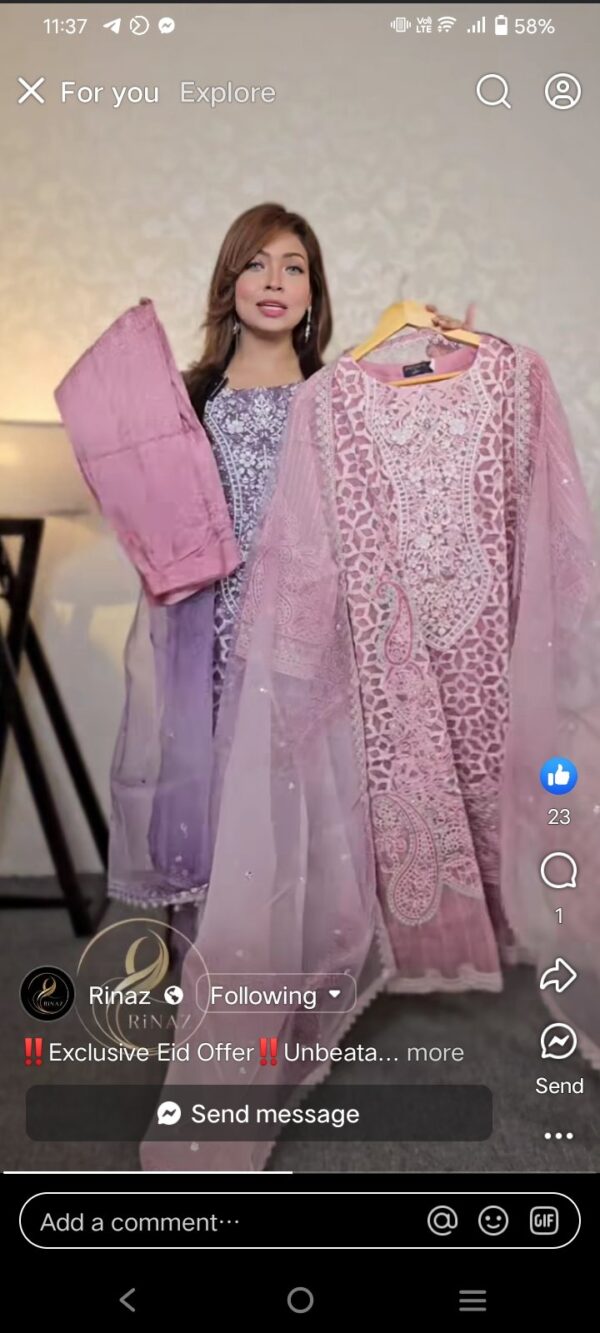Tap the Send message button
Image resolution: width=600 pixels, height=1333 pixels.
pos(259,1113)
